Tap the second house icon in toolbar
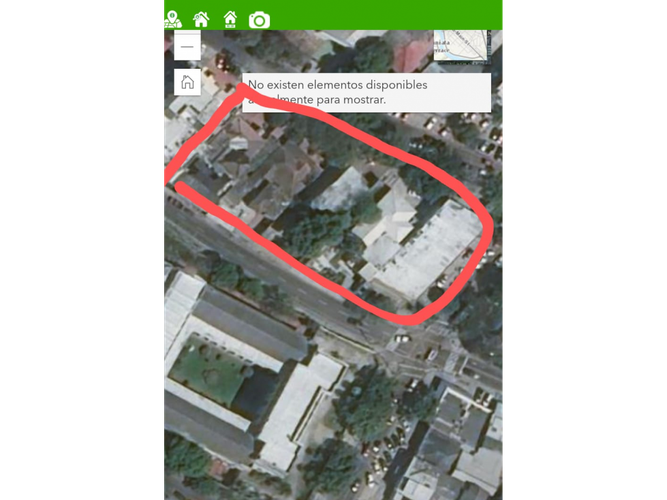The height and width of the screenshot is (500, 667). 230,19
